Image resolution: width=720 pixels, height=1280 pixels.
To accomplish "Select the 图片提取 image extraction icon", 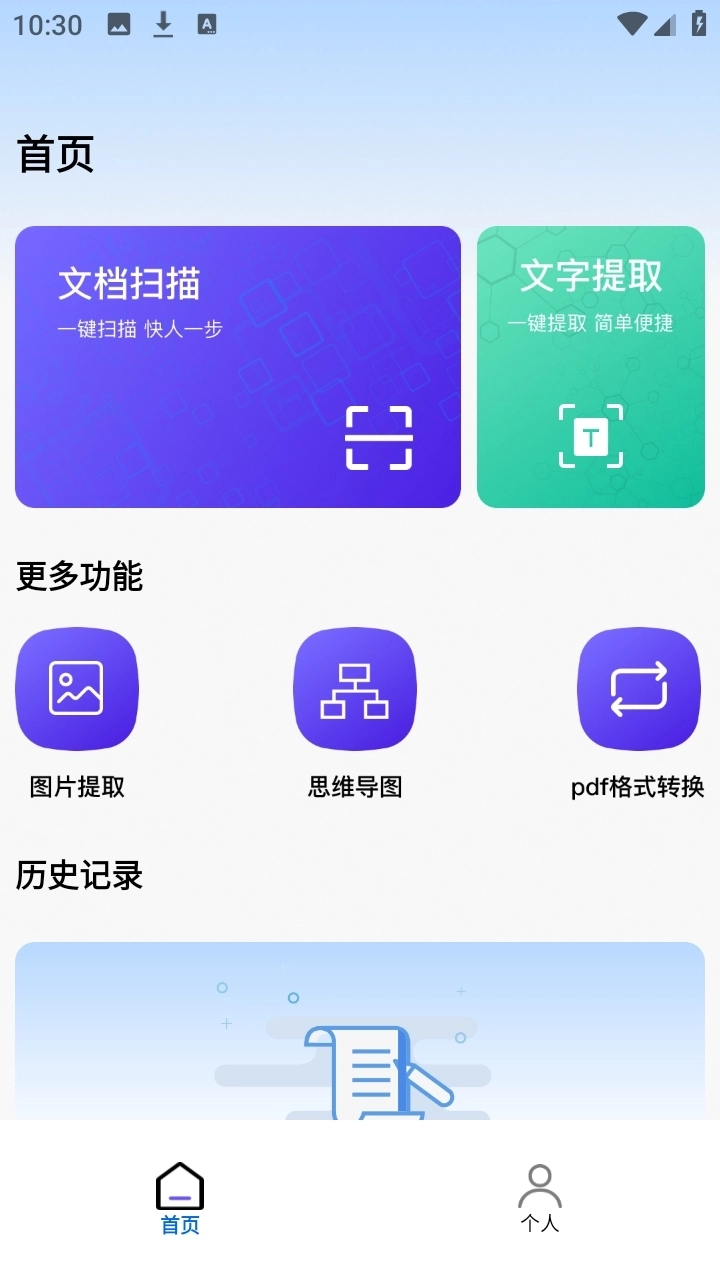I will pyautogui.click(x=77, y=688).
